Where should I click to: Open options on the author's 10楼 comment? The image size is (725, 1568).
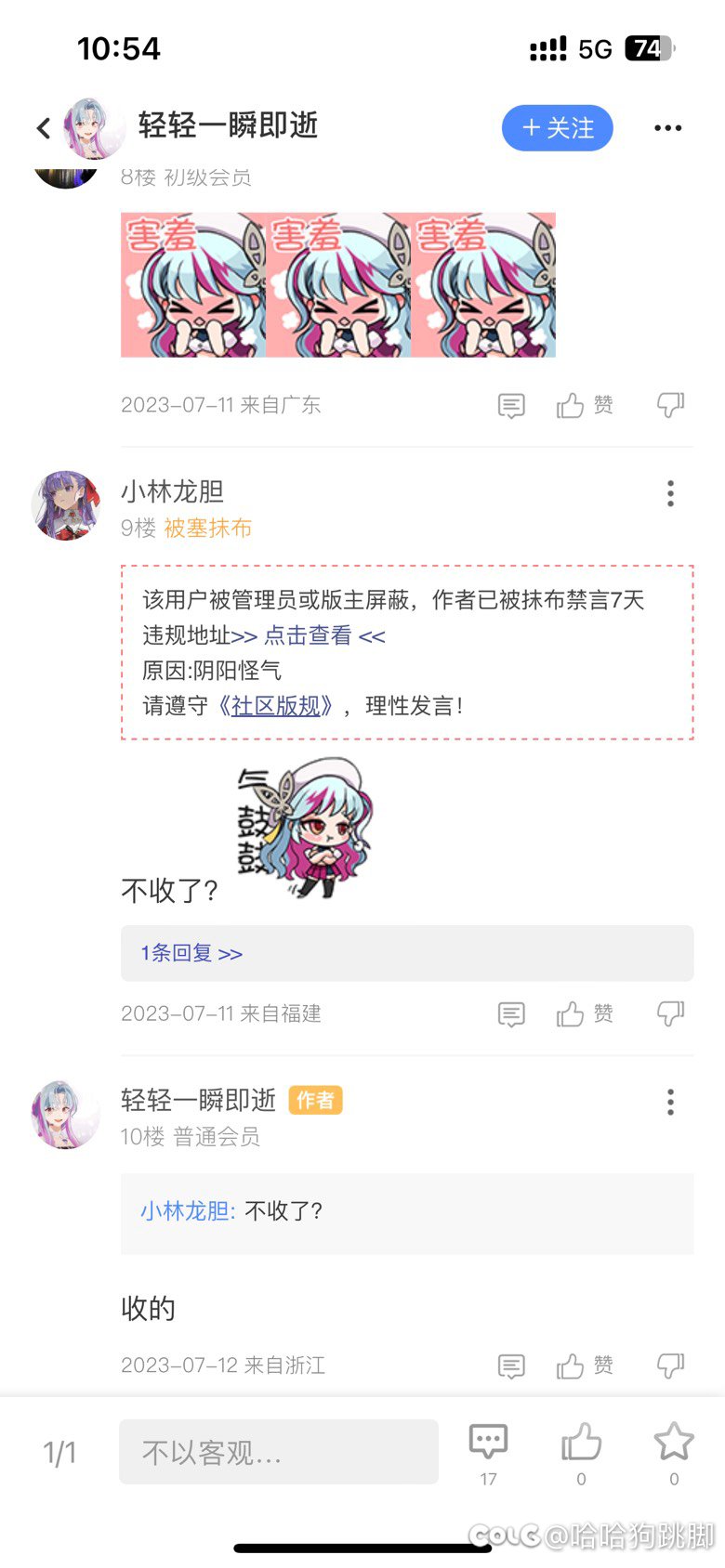pyautogui.click(x=670, y=1103)
